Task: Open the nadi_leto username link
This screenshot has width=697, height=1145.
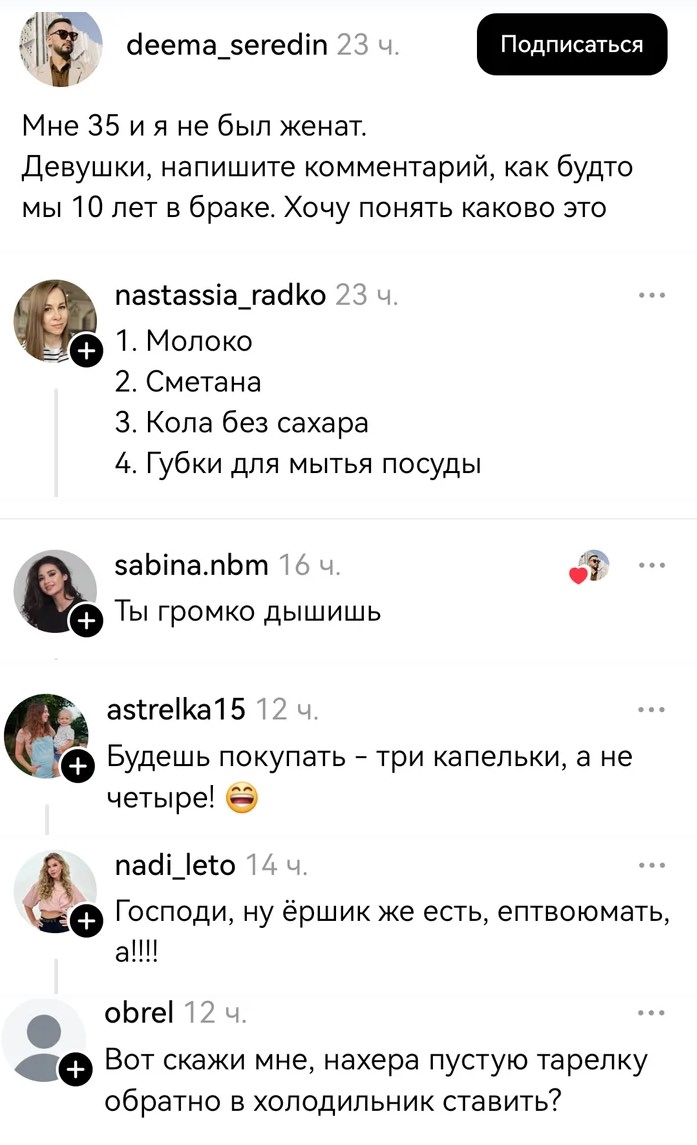Action: [x=175, y=865]
